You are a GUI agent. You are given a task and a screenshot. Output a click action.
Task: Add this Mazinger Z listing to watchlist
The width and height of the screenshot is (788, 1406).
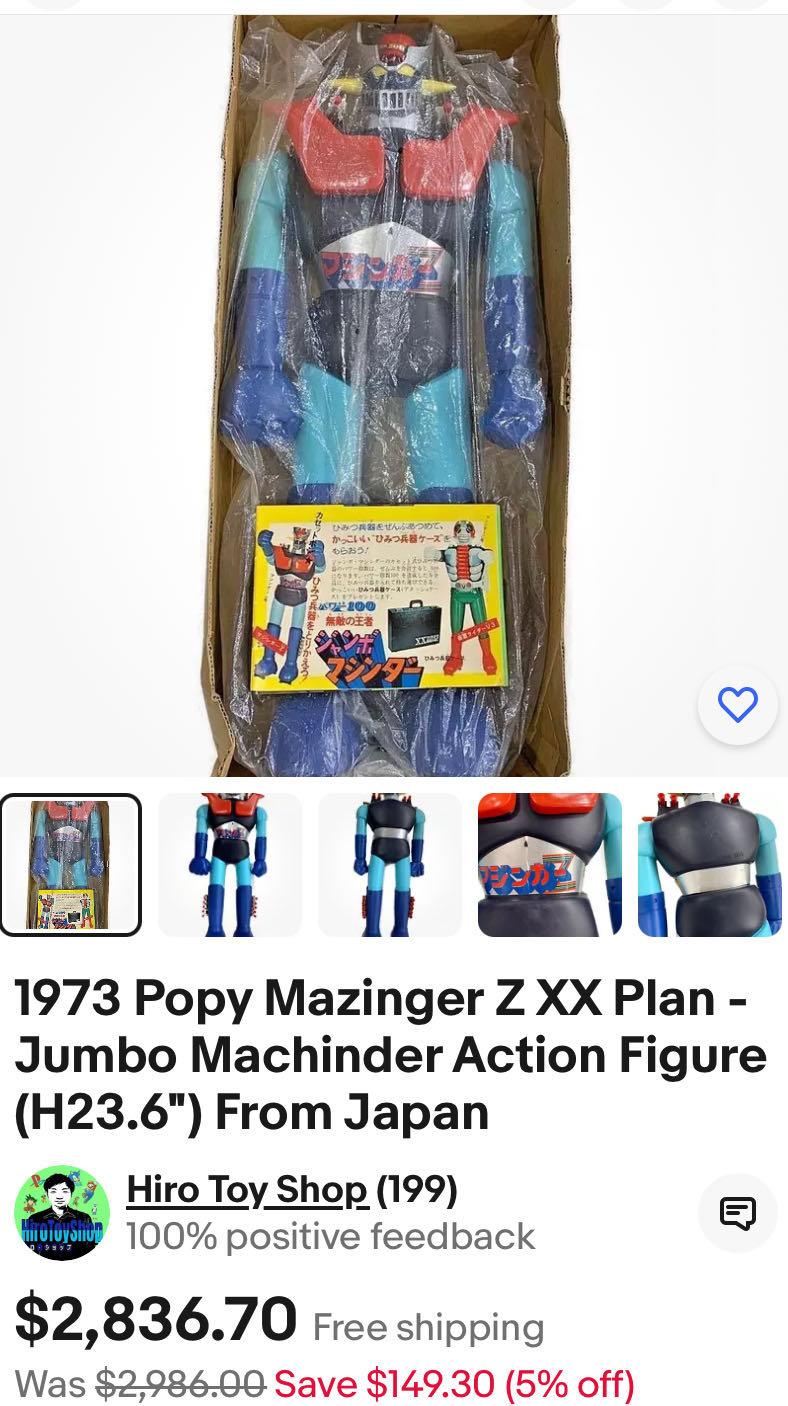coord(738,706)
